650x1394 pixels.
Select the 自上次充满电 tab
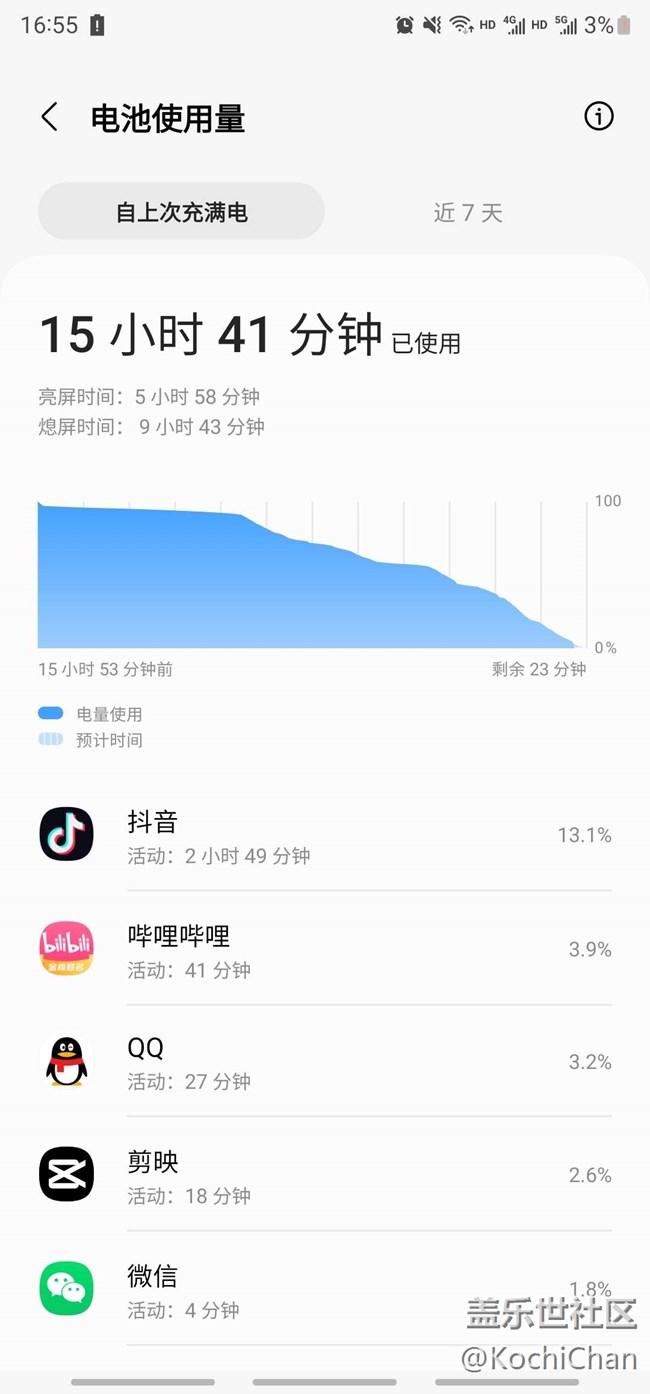[182, 212]
